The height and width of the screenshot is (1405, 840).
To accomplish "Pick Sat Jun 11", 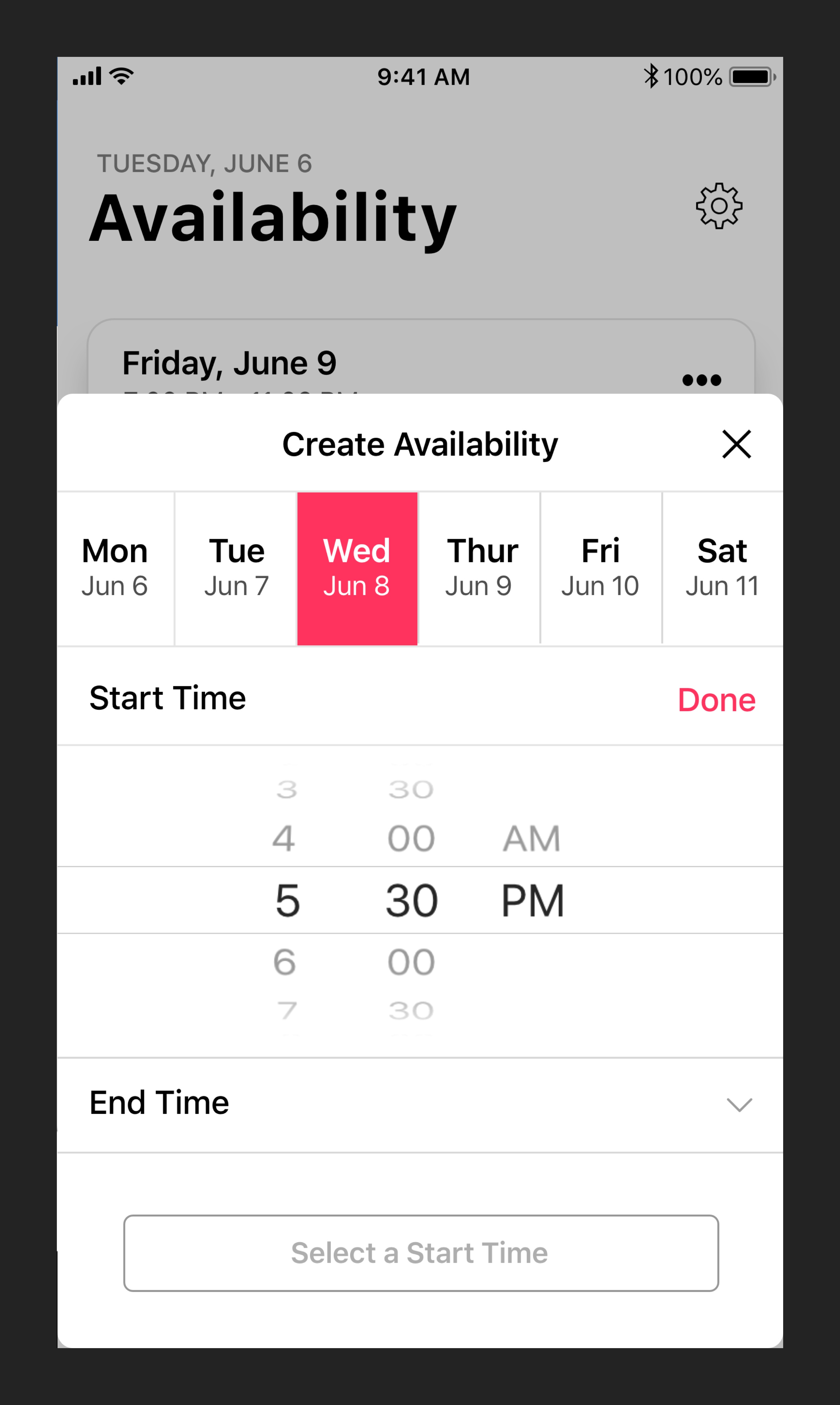I will [722, 568].
